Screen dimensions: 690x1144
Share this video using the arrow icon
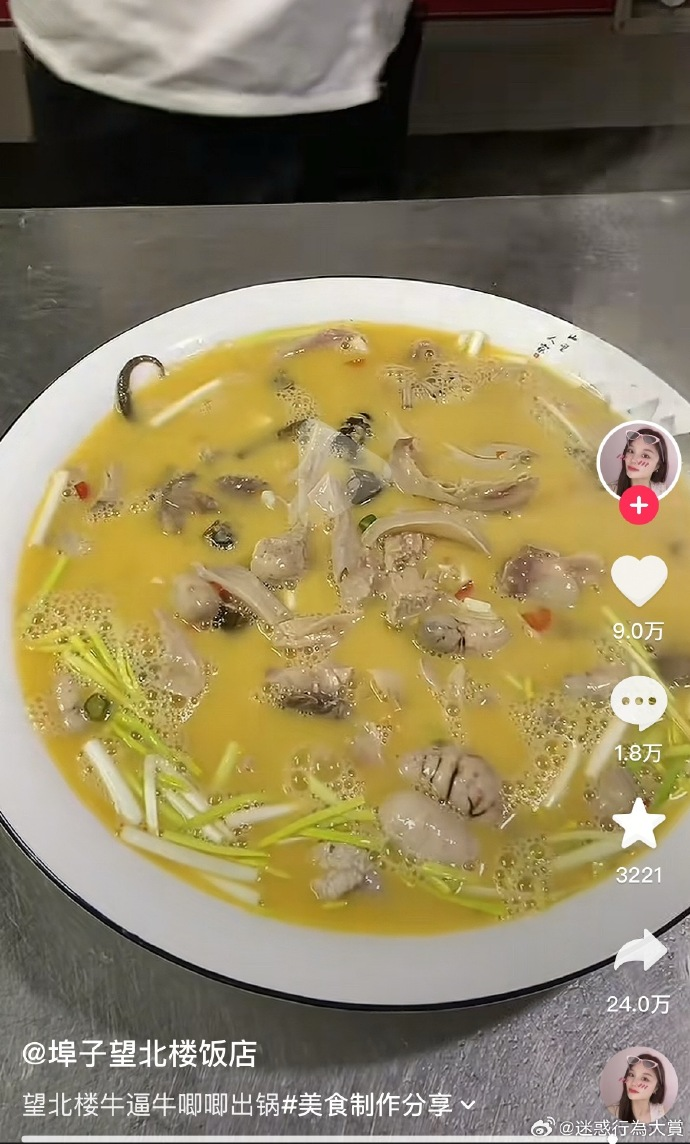click(x=639, y=952)
